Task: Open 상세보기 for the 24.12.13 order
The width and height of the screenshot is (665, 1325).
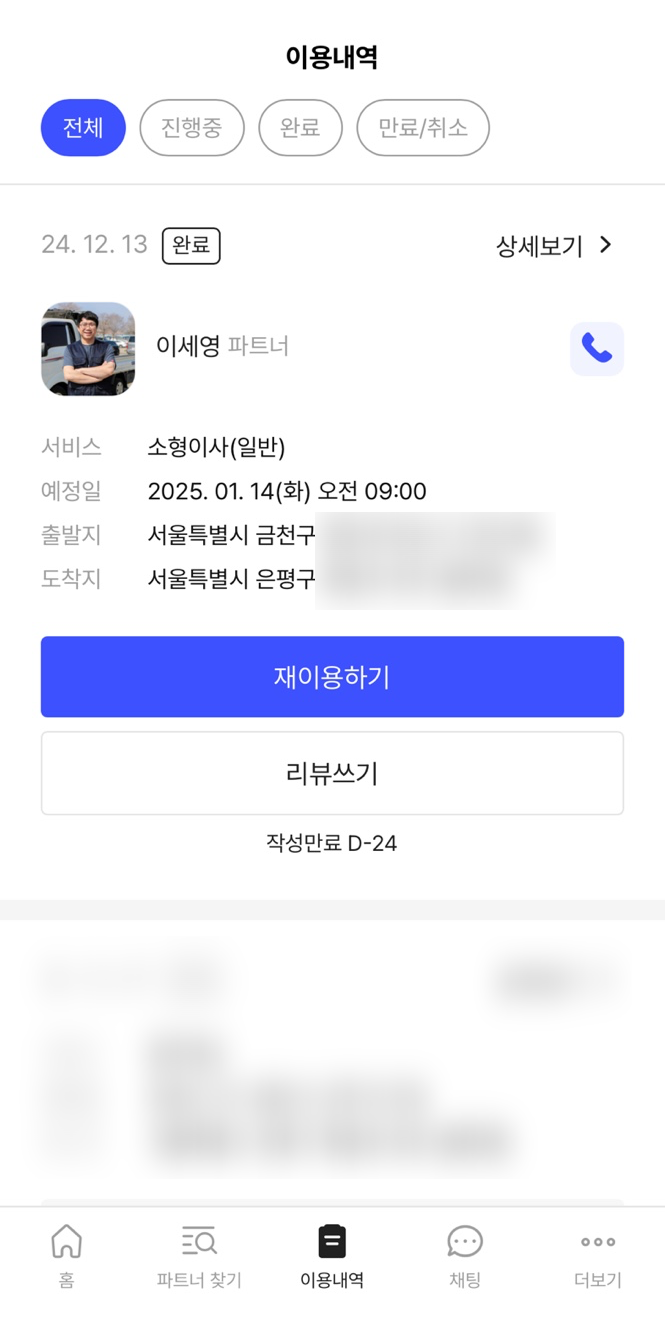Action: (554, 246)
